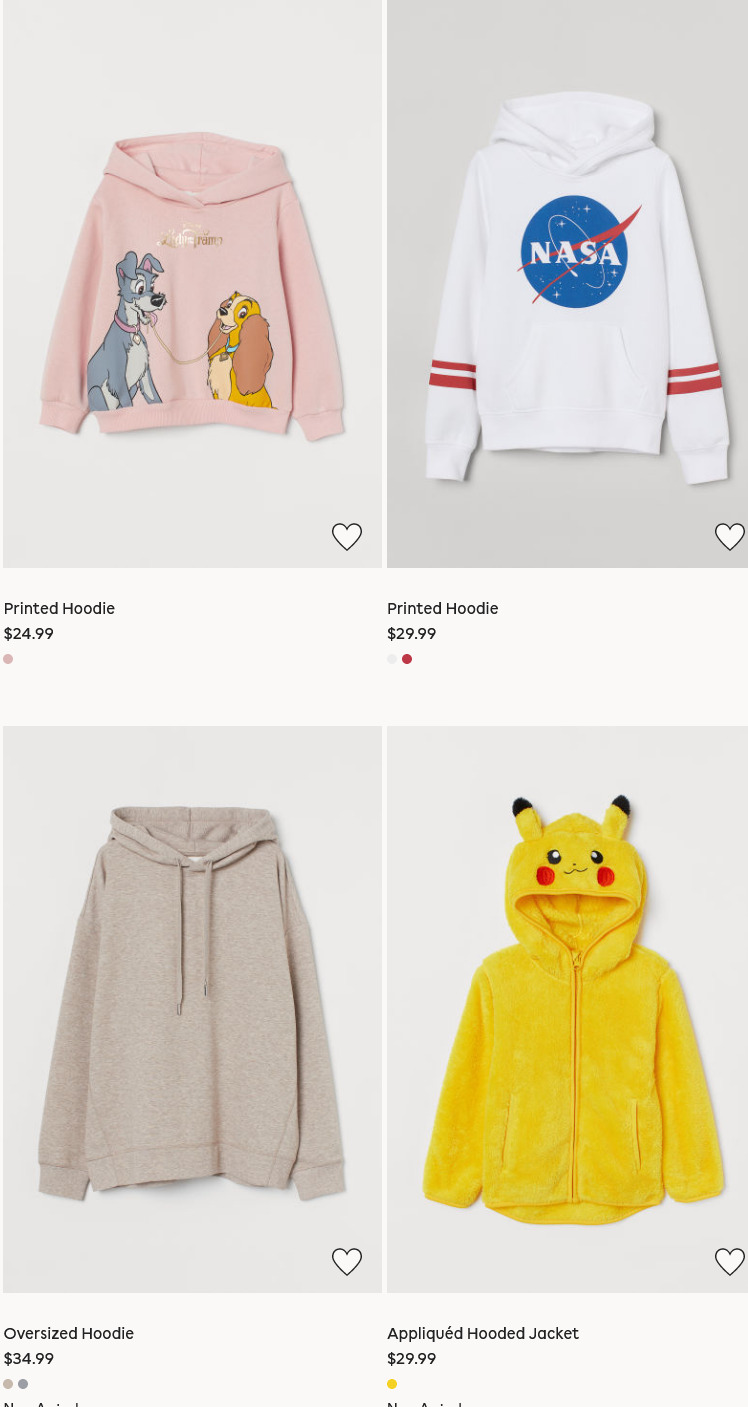The image size is (748, 1407).
Task: Open the pink $24.99 Printed Hoodie
Action: [192, 284]
